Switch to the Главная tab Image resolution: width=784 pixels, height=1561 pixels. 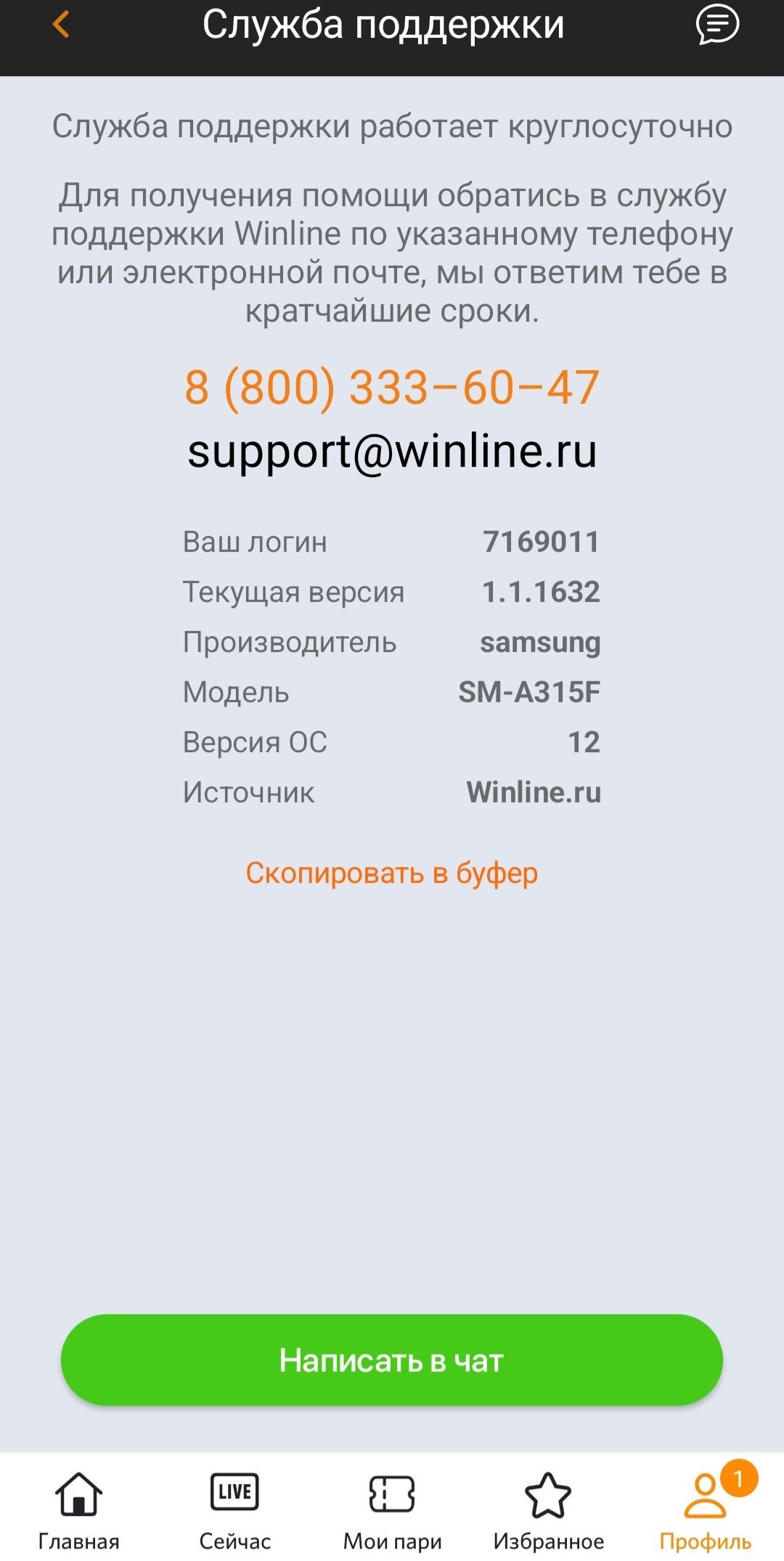click(78, 1510)
